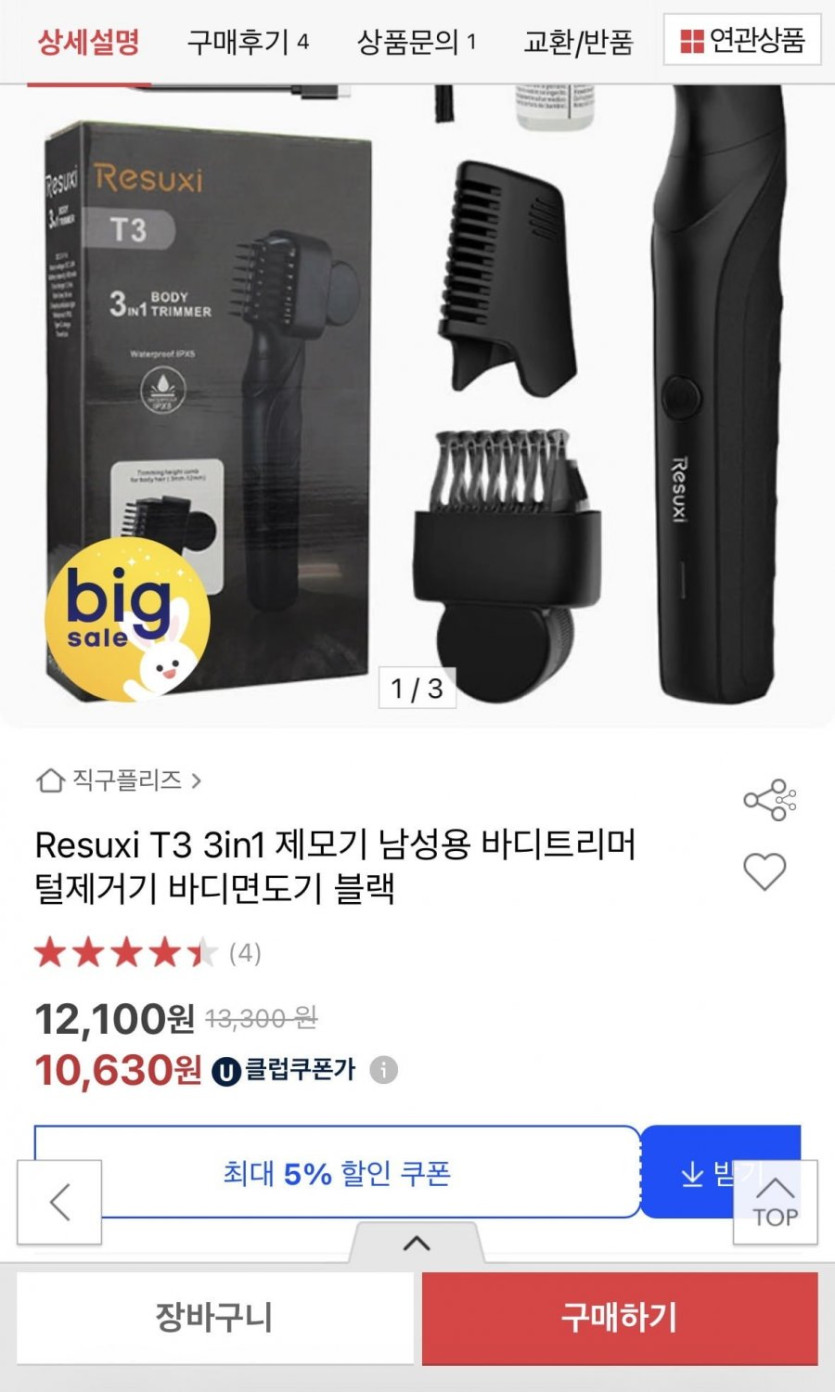Tap 구매하기 to buy now
The height and width of the screenshot is (1392, 835).
618,1317
